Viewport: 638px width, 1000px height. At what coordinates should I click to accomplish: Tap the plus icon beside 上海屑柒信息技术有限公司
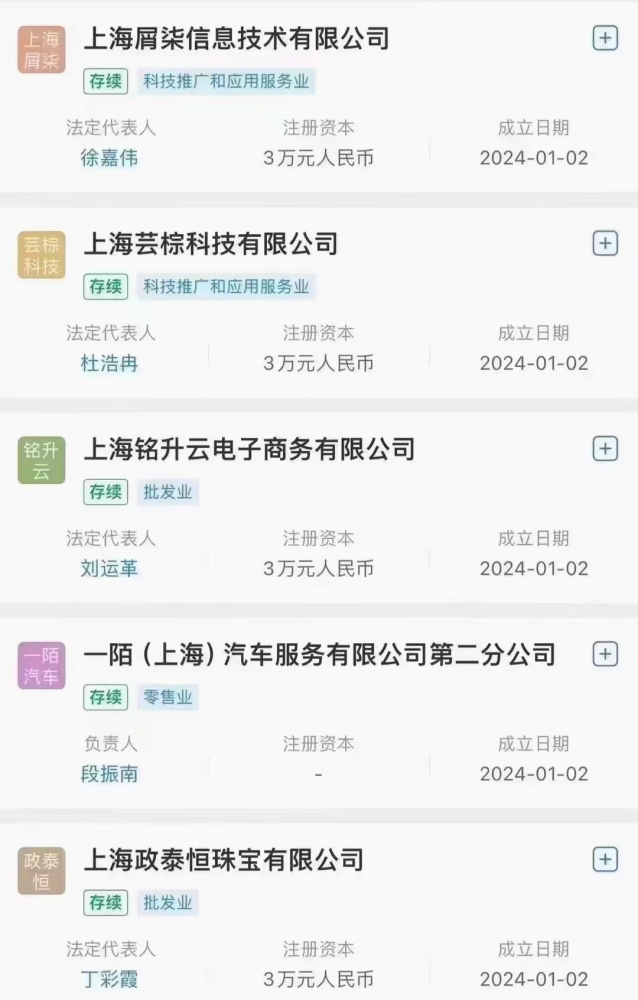(x=605, y=39)
